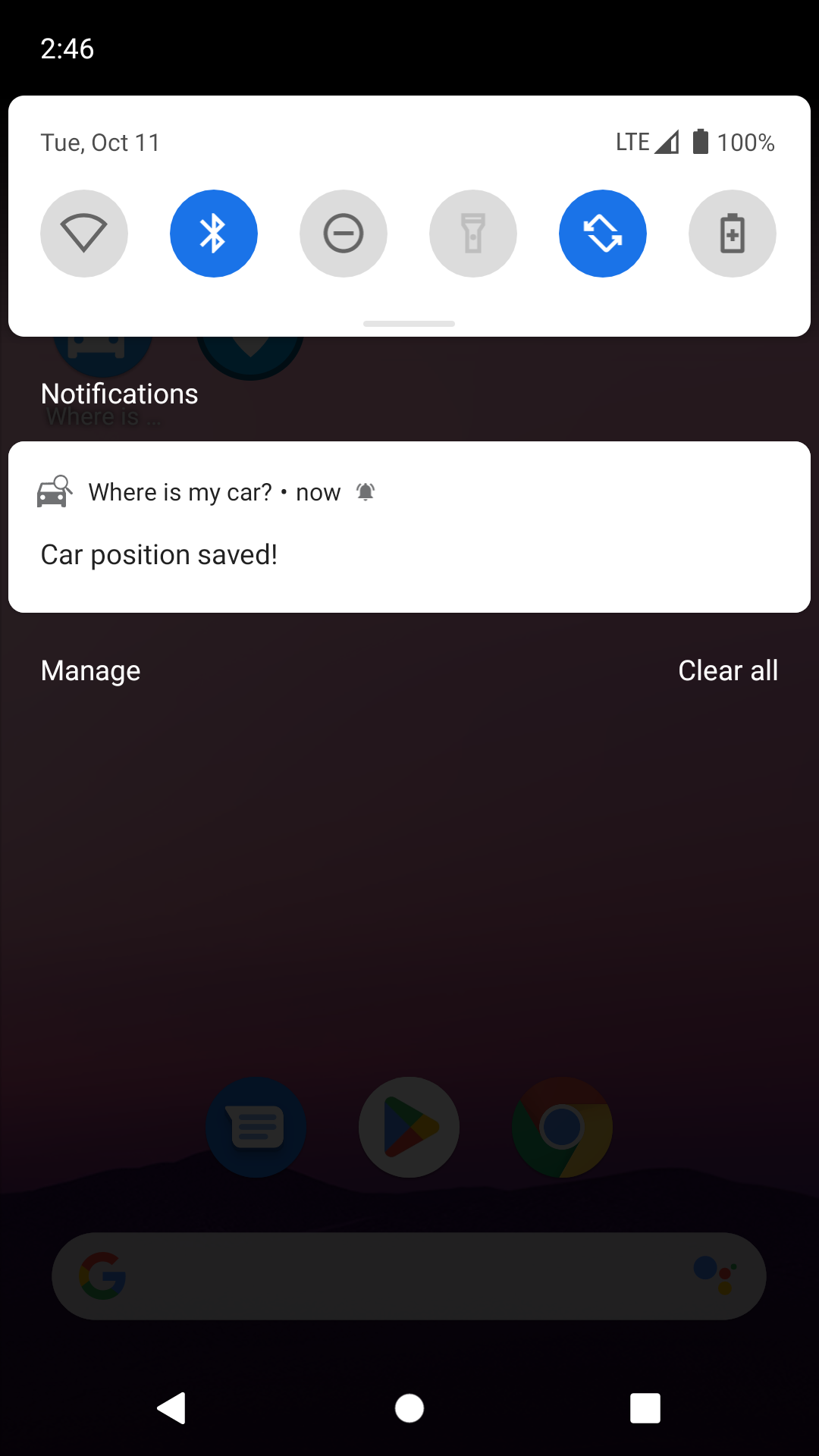The width and height of the screenshot is (819, 1456).
Task: Go back using the navigation bar
Action: point(172,1408)
